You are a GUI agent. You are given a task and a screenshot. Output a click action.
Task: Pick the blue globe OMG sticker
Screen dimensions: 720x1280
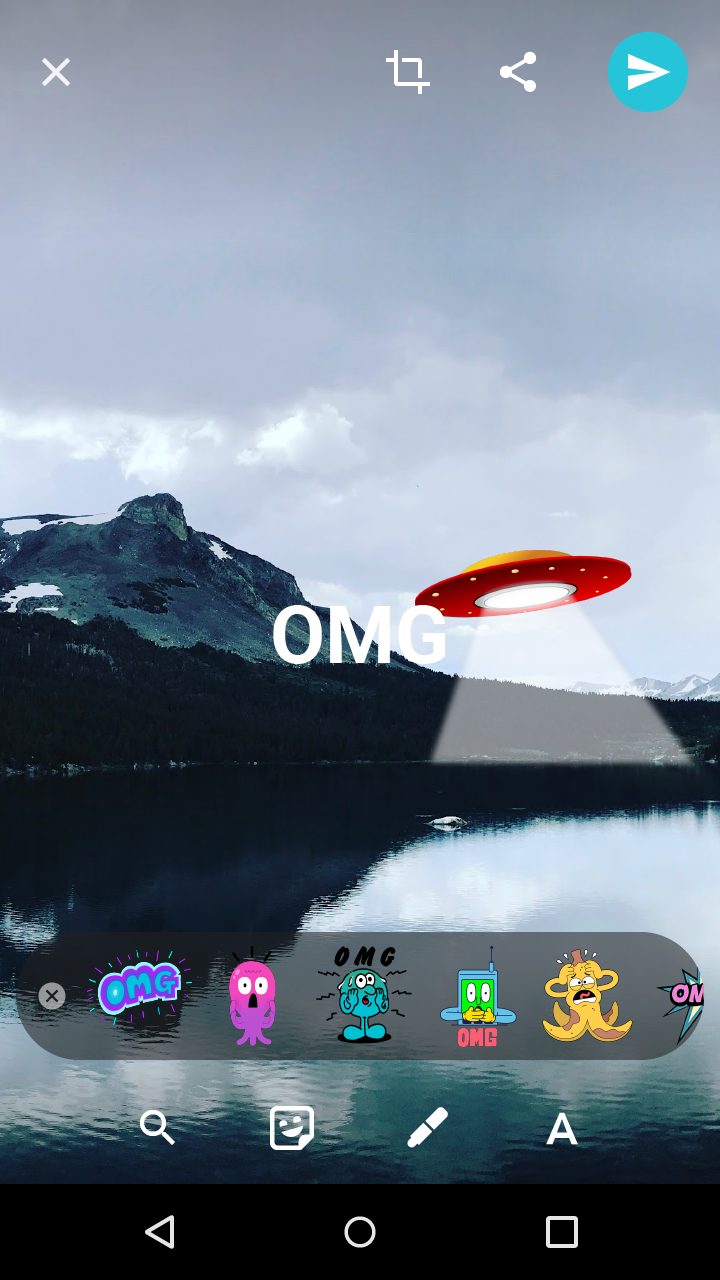coord(362,996)
